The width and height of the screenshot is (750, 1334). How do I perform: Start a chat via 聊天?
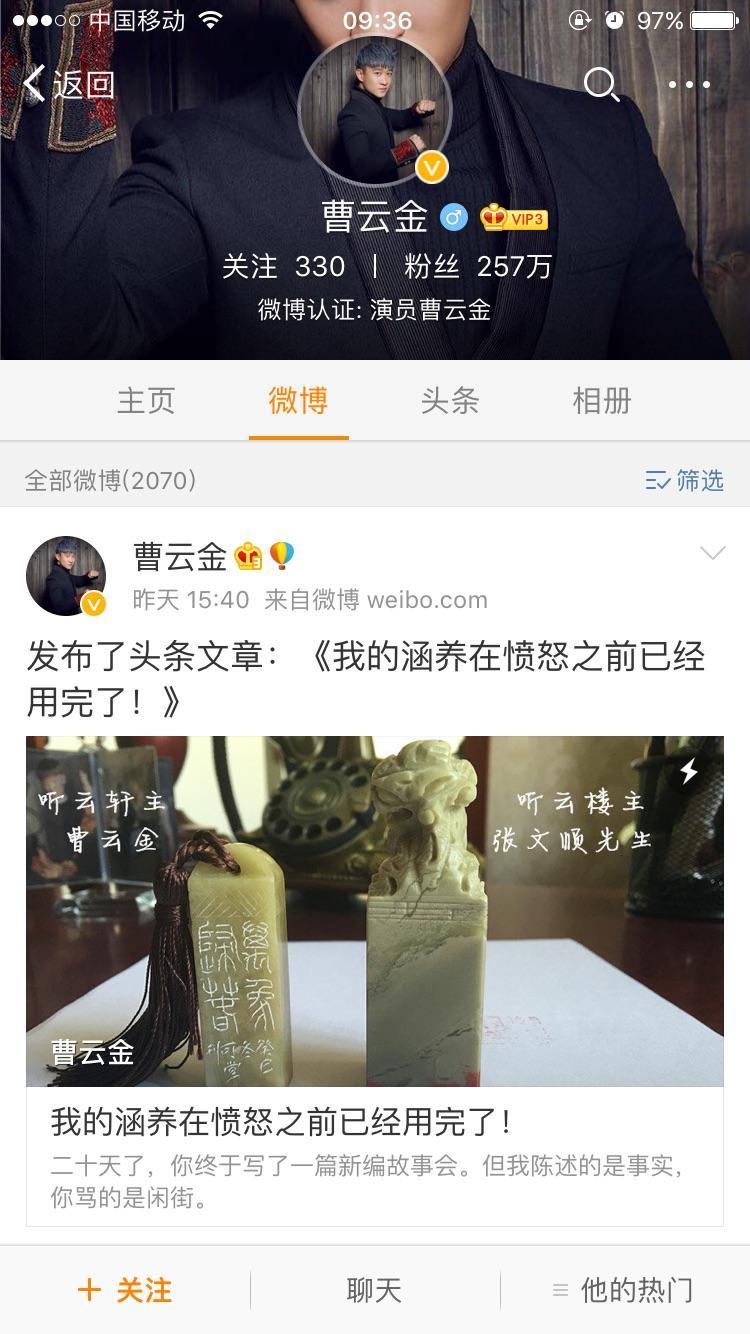(x=374, y=1290)
